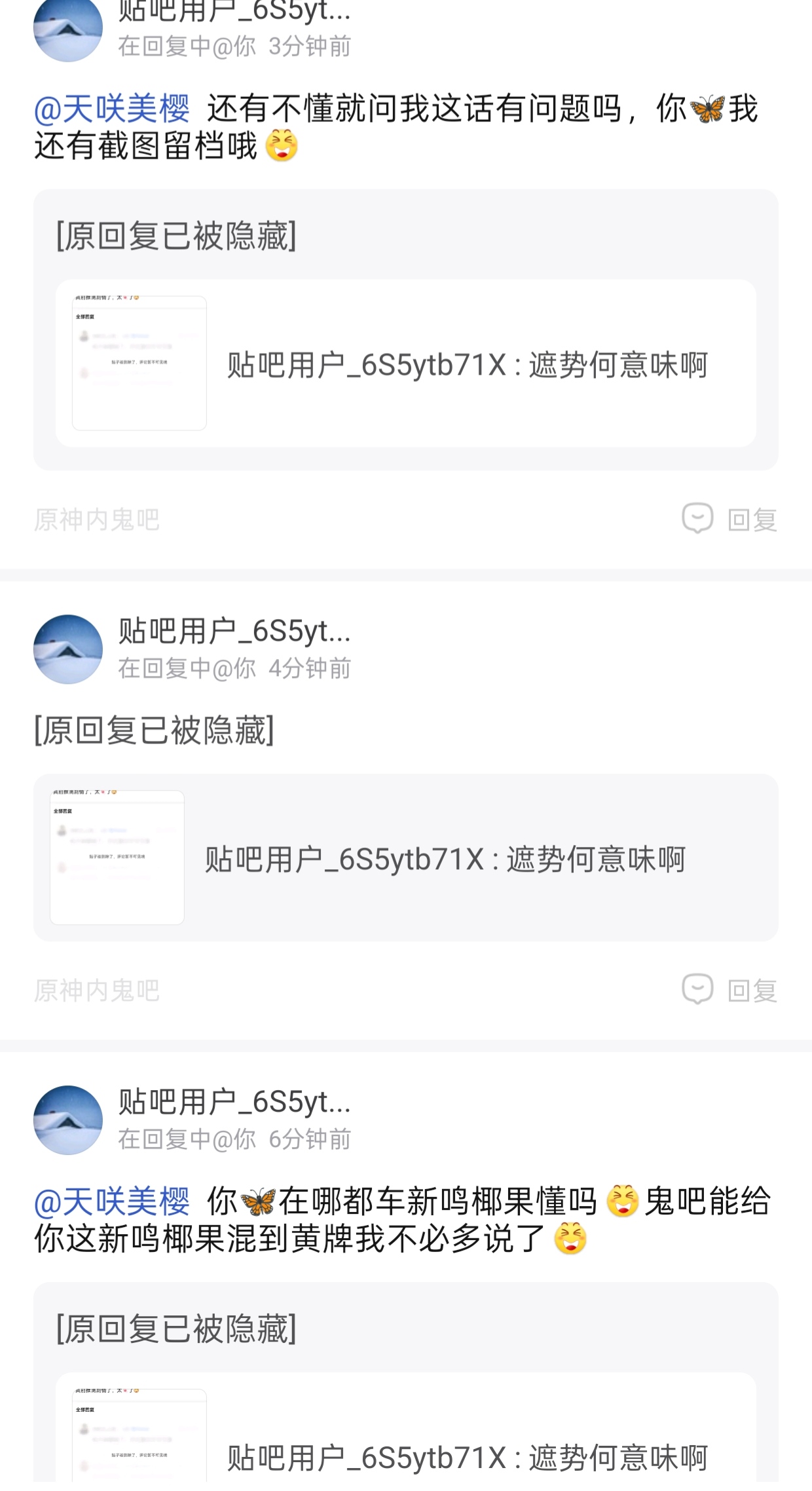The height and width of the screenshot is (1491, 812).
Task: Open 原神内鬼吧 under the 3分钟前 reply
Action: [x=97, y=520]
